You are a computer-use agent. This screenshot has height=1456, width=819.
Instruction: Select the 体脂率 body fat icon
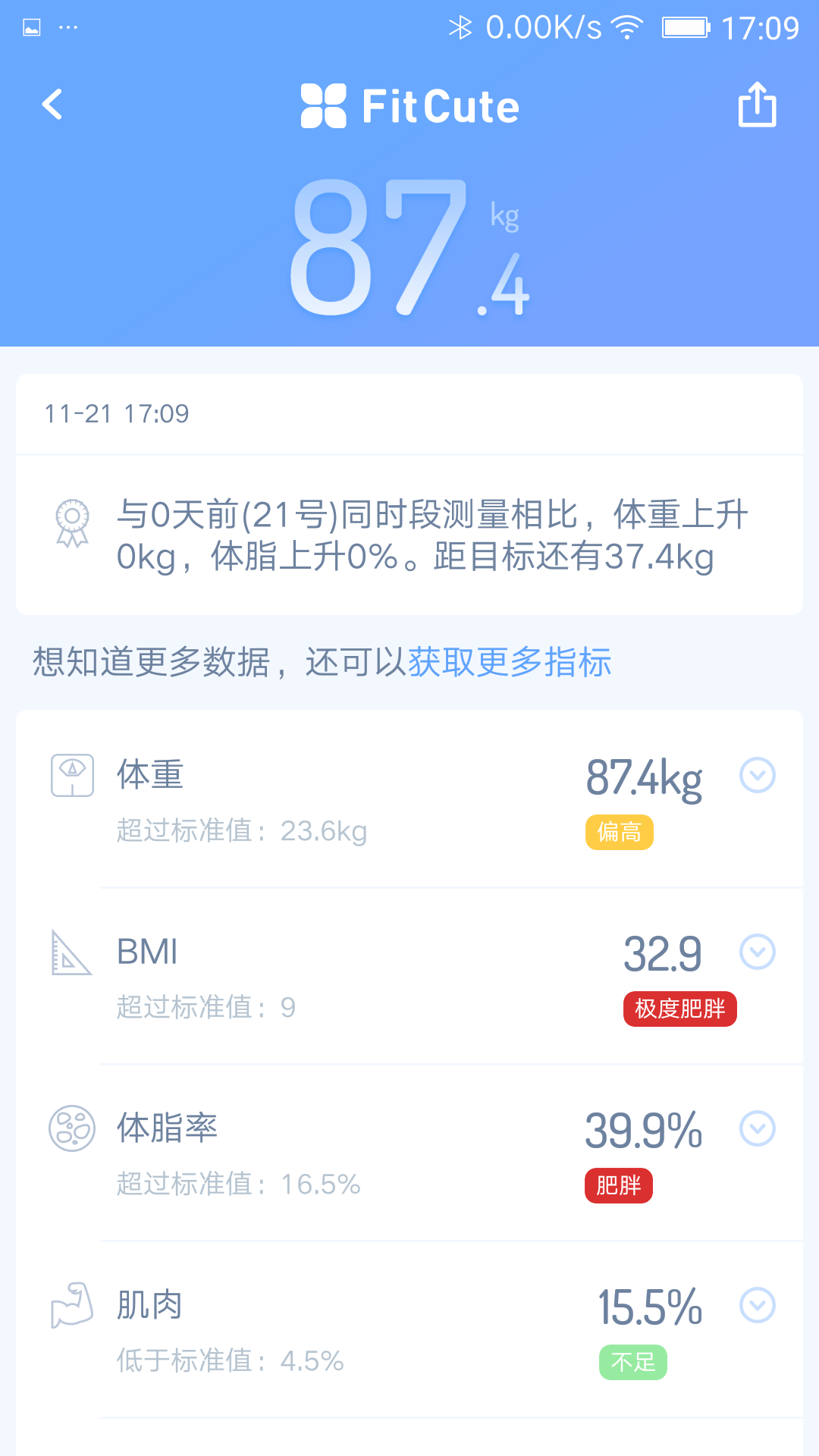coord(71,1130)
